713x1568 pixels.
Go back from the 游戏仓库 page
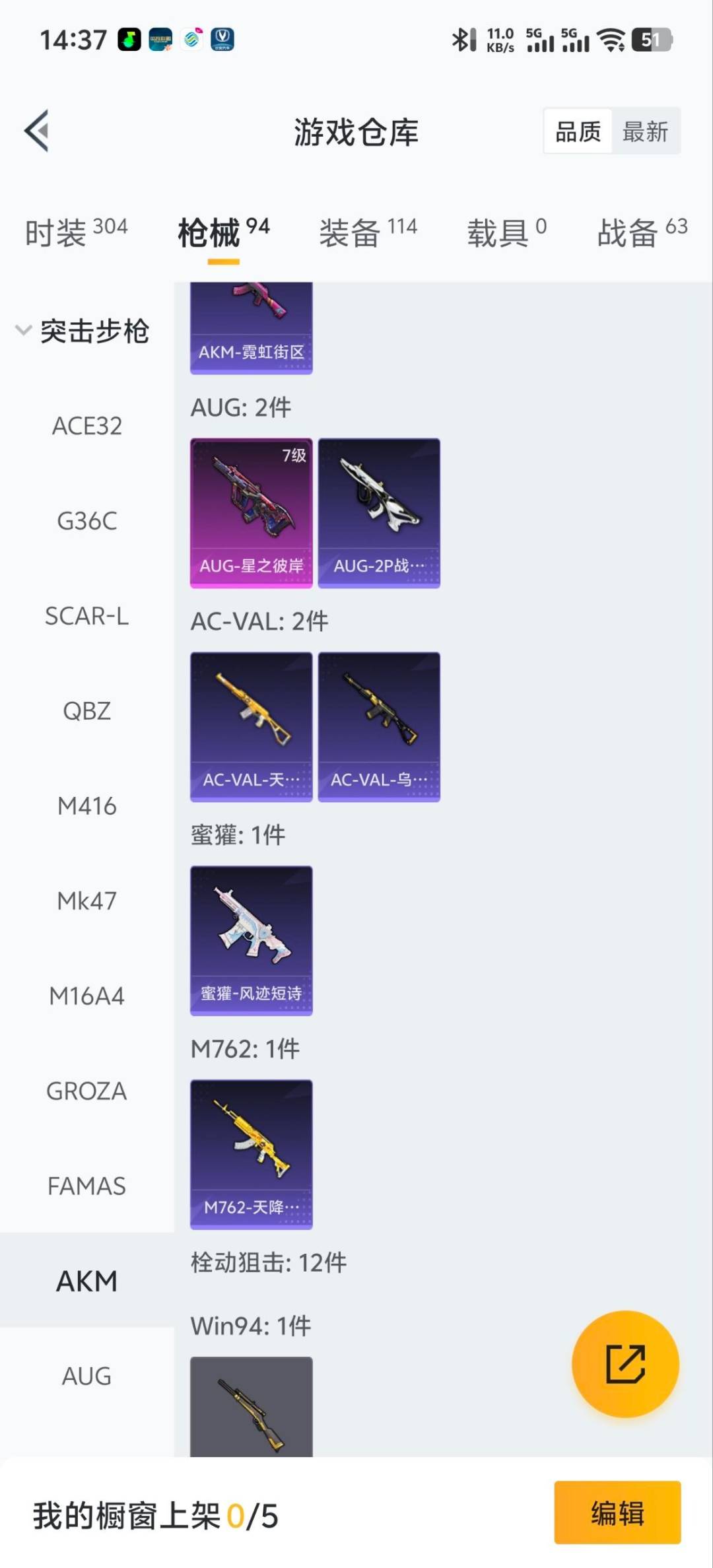pos(37,131)
